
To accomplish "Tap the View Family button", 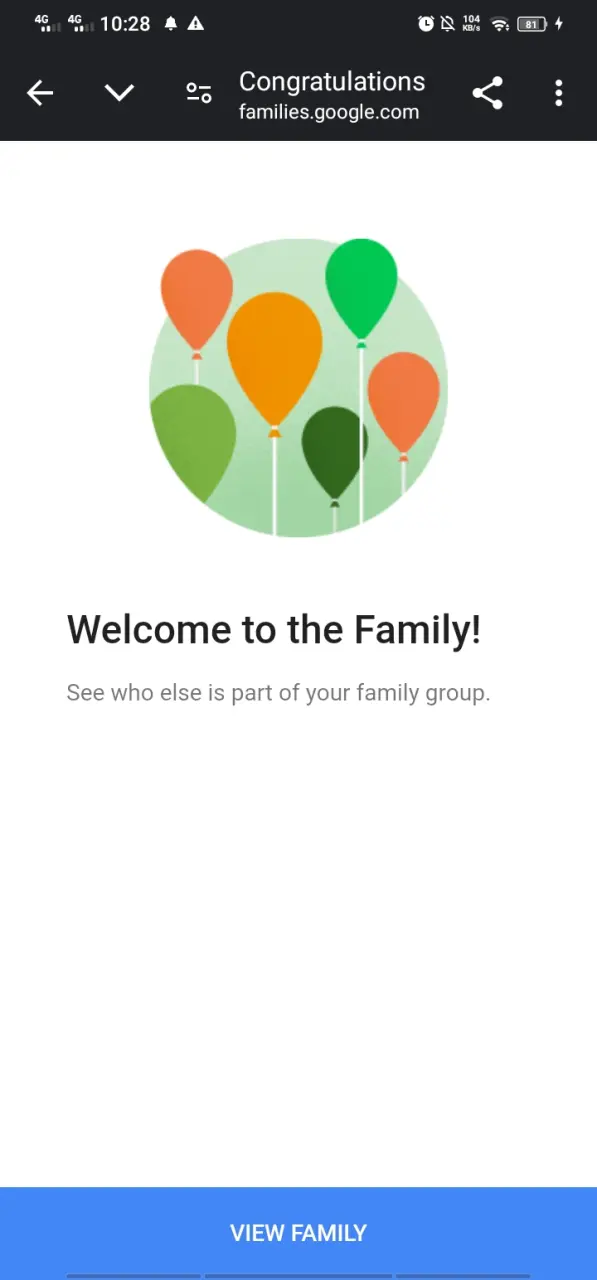I will [x=298, y=1233].
